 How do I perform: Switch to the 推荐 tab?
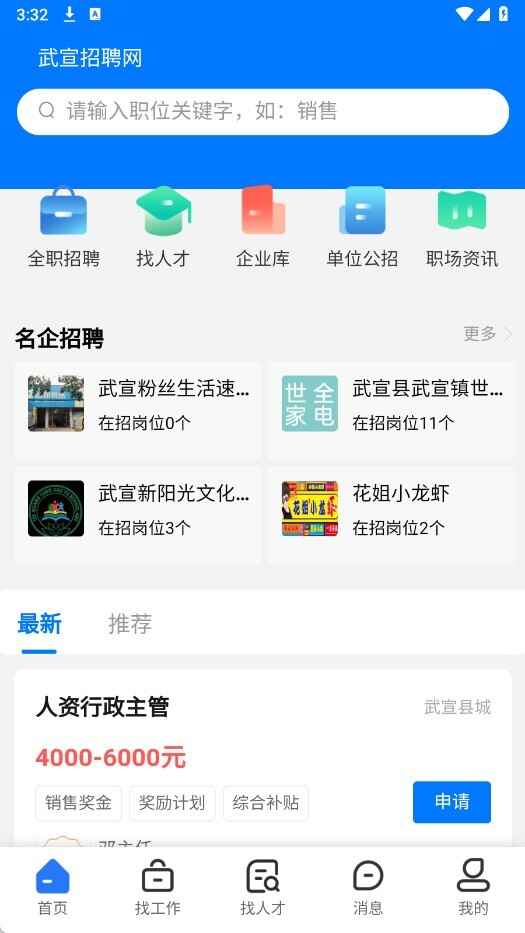[x=130, y=624]
